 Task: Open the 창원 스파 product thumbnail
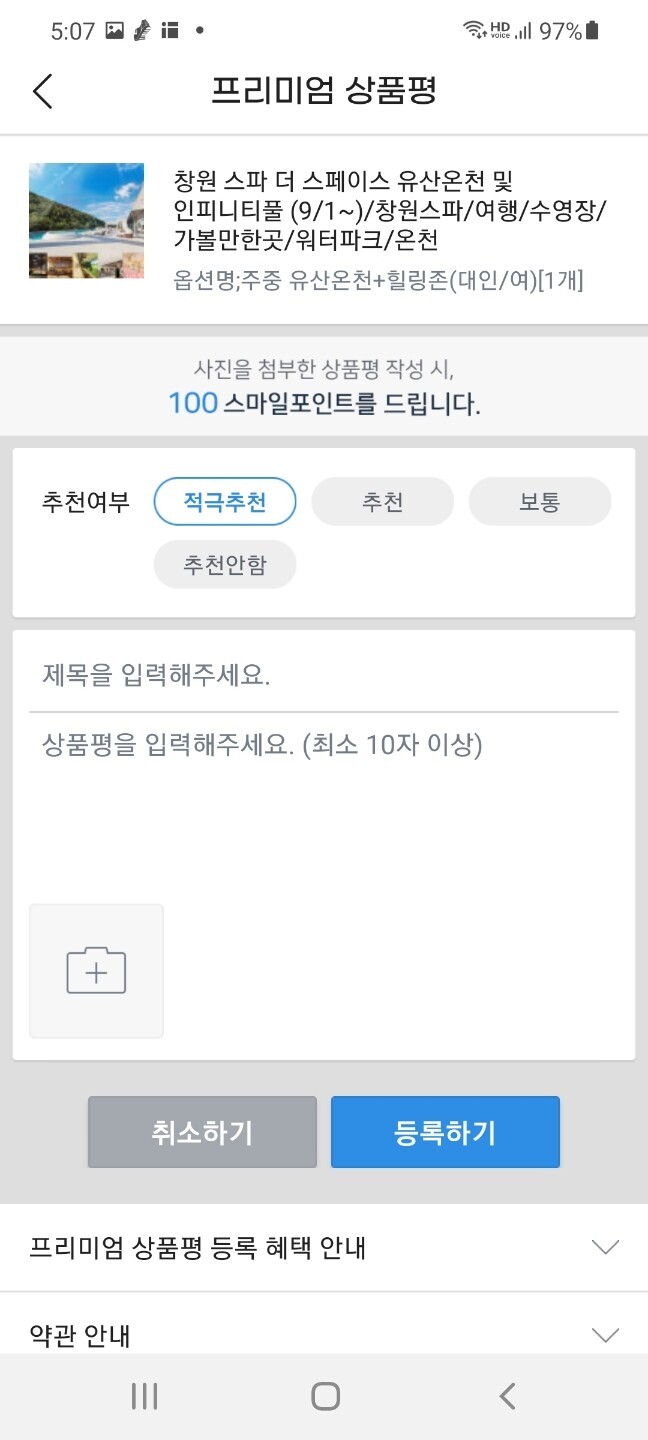point(86,220)
